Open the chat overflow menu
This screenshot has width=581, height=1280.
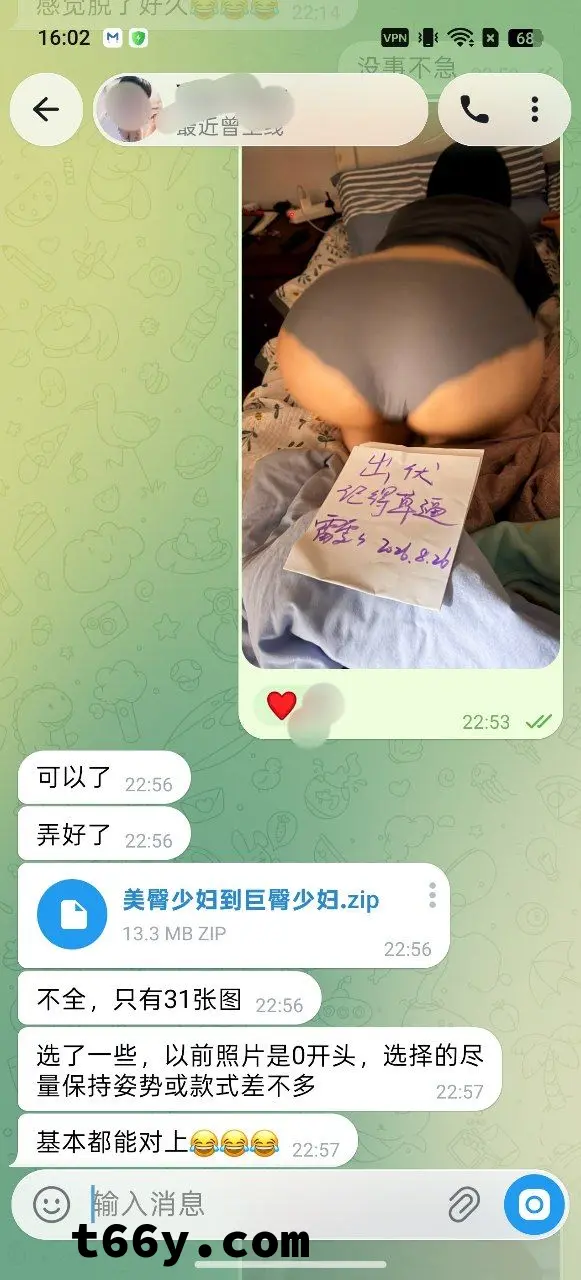click(x=536, y=110)
